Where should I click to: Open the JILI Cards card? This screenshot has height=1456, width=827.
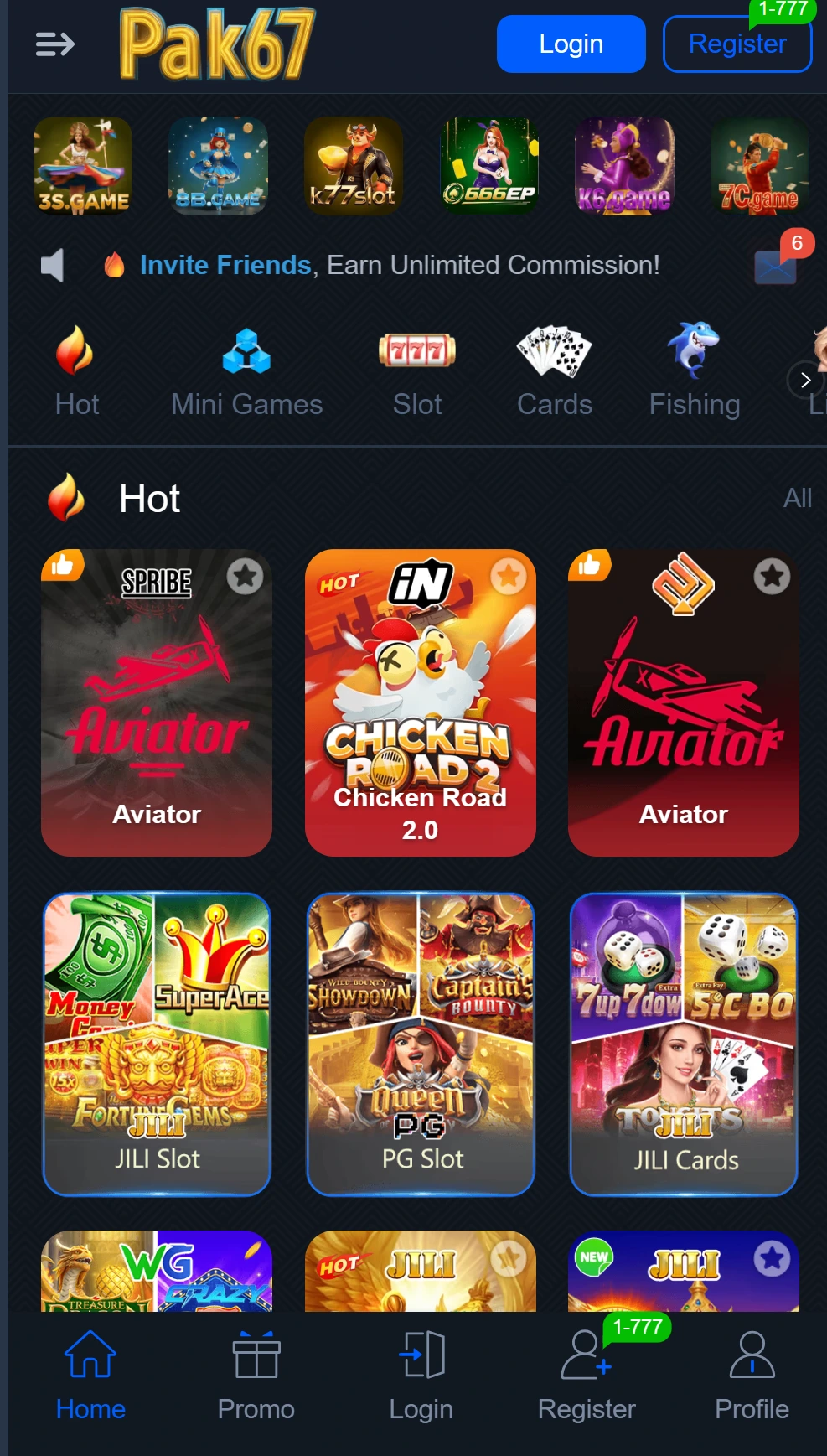click(x=684, y=1044)
